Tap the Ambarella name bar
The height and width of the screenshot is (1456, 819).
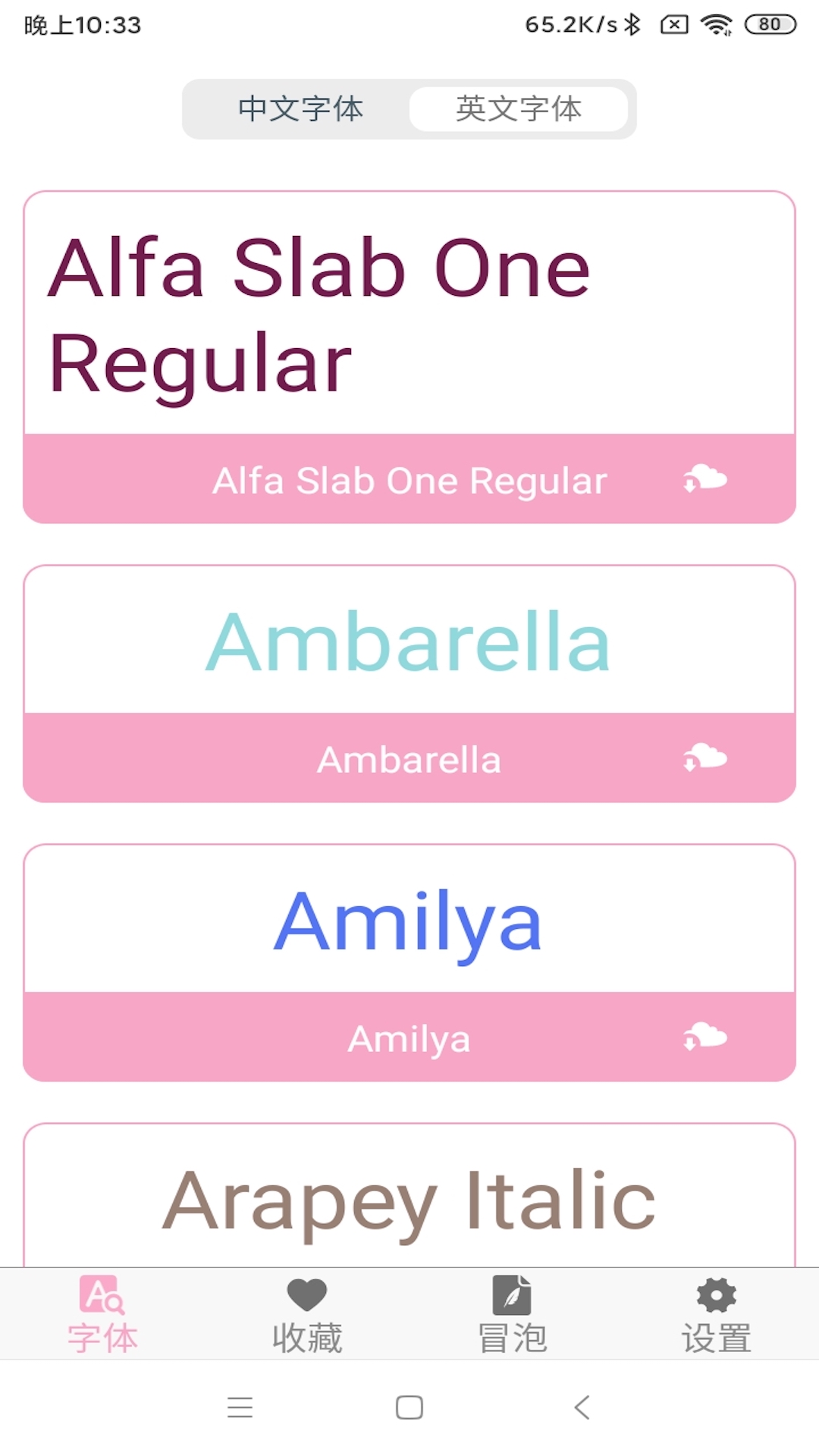(x=409, y=758)
